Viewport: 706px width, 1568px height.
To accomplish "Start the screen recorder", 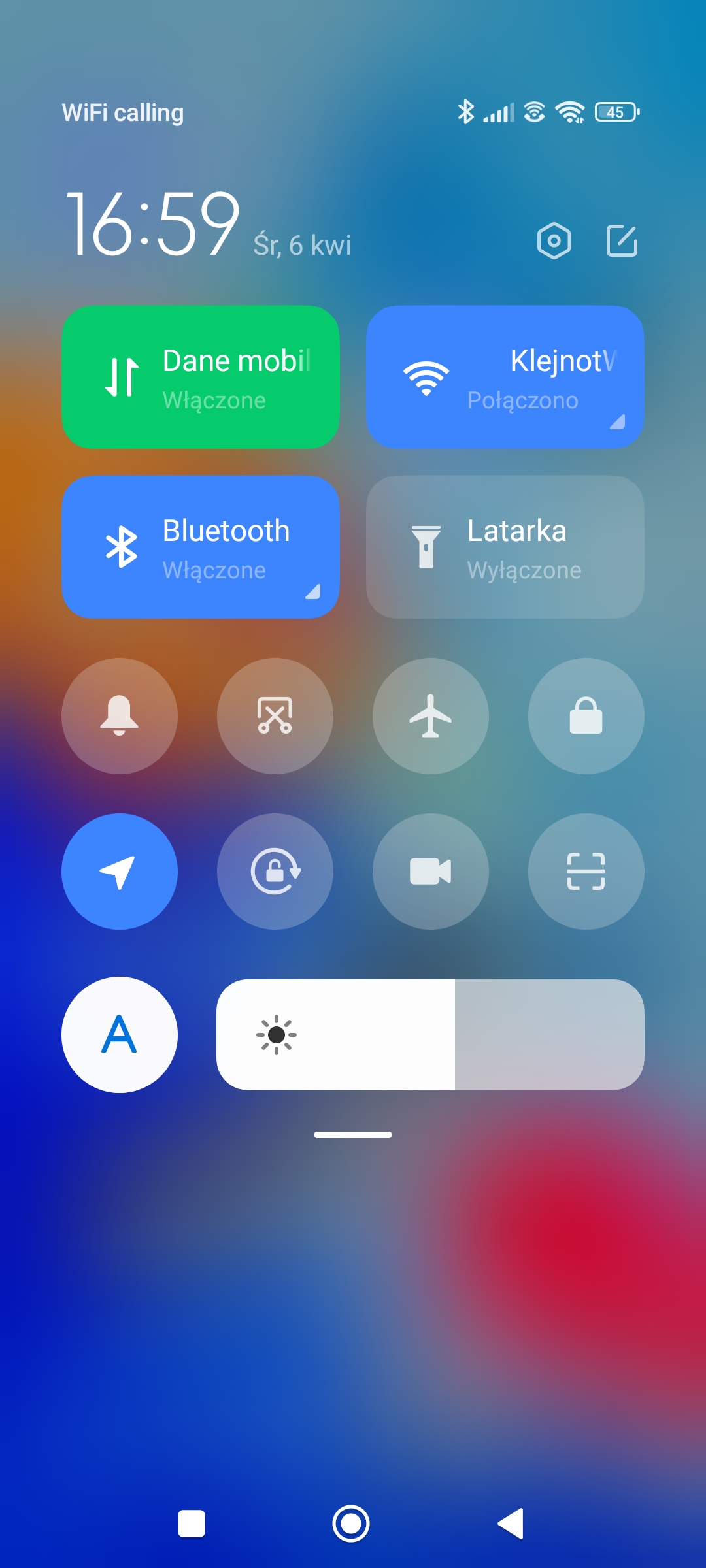I will (431, 872).
